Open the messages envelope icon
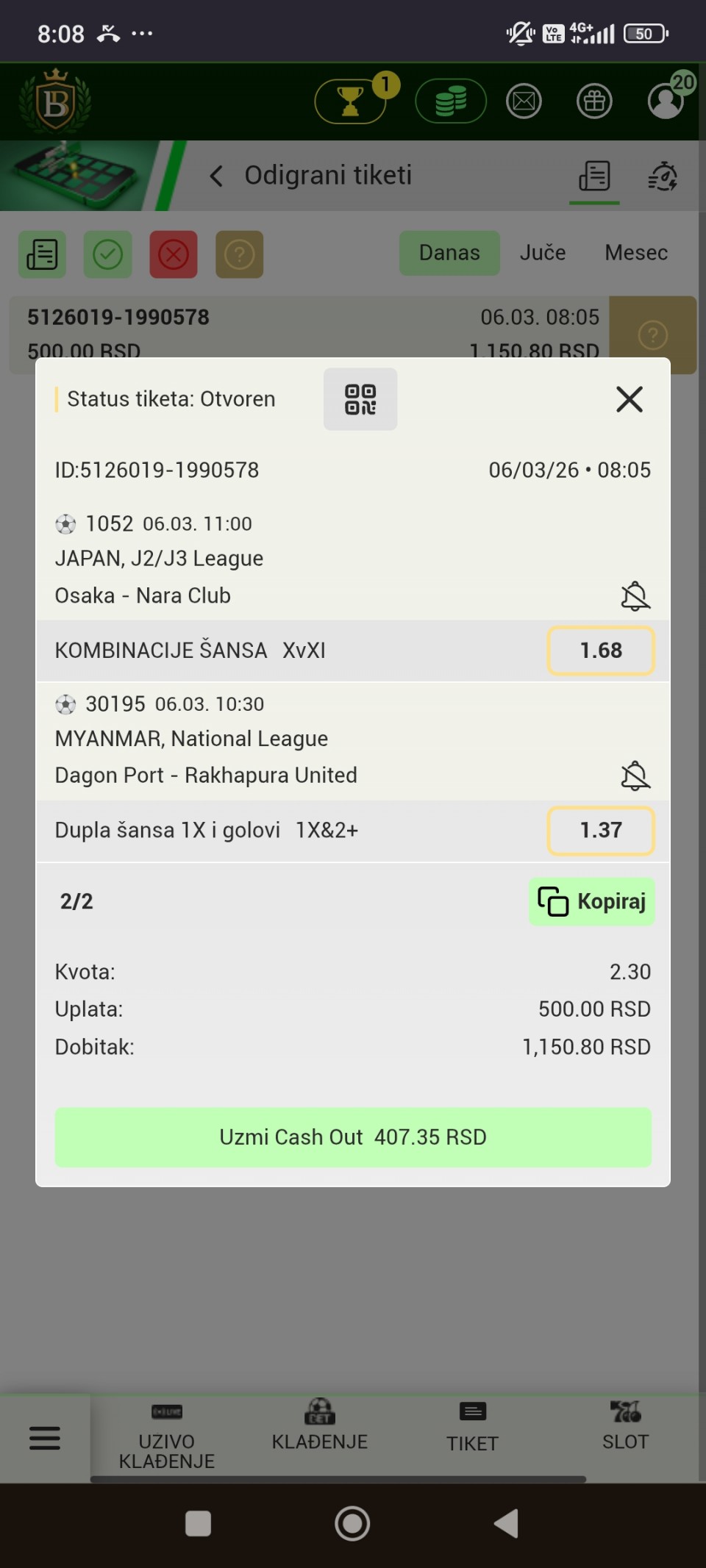Screen dimensions: 706x1568 tap(524, 101)
